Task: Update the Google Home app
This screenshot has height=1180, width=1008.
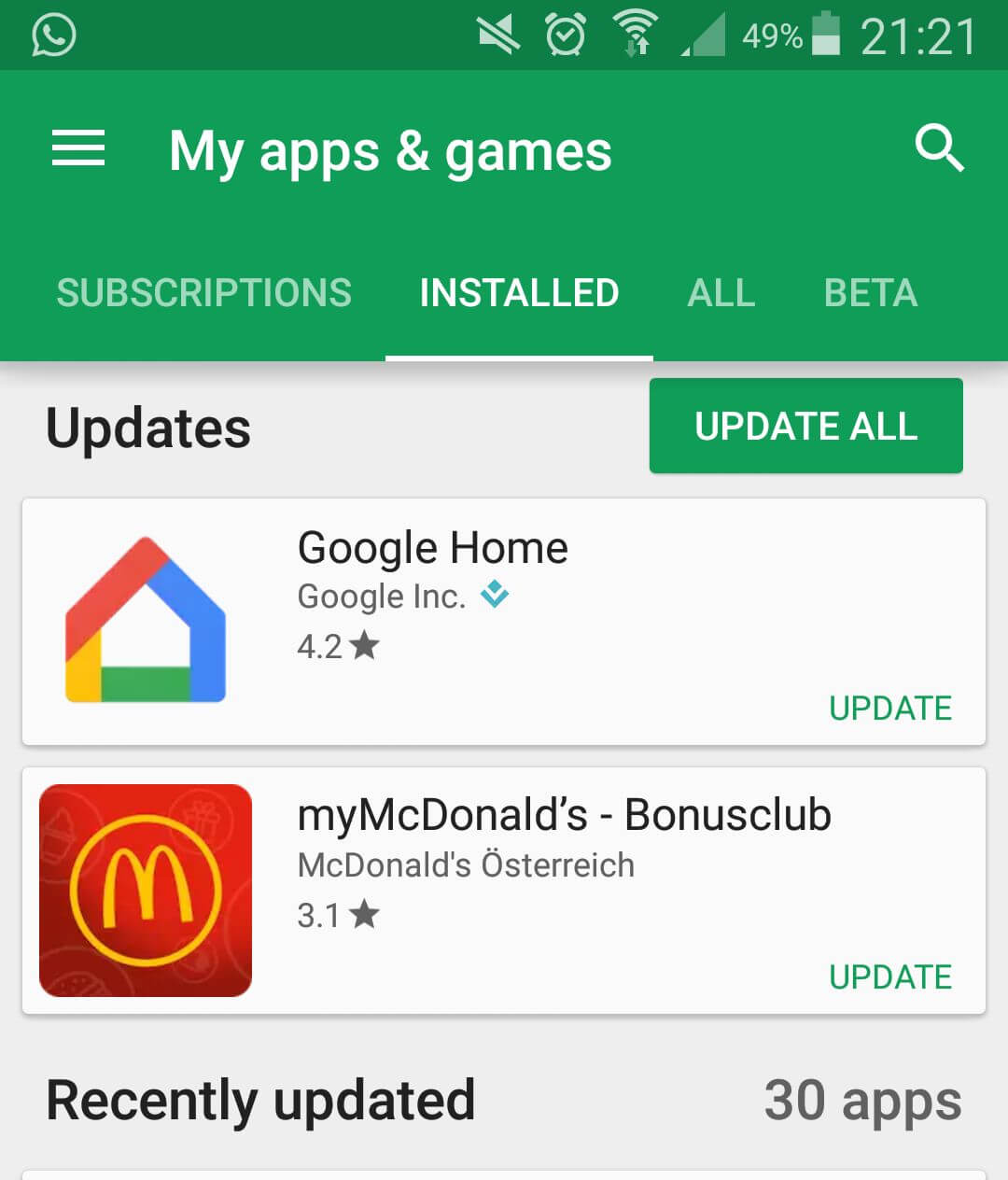Action: [889, 709]
